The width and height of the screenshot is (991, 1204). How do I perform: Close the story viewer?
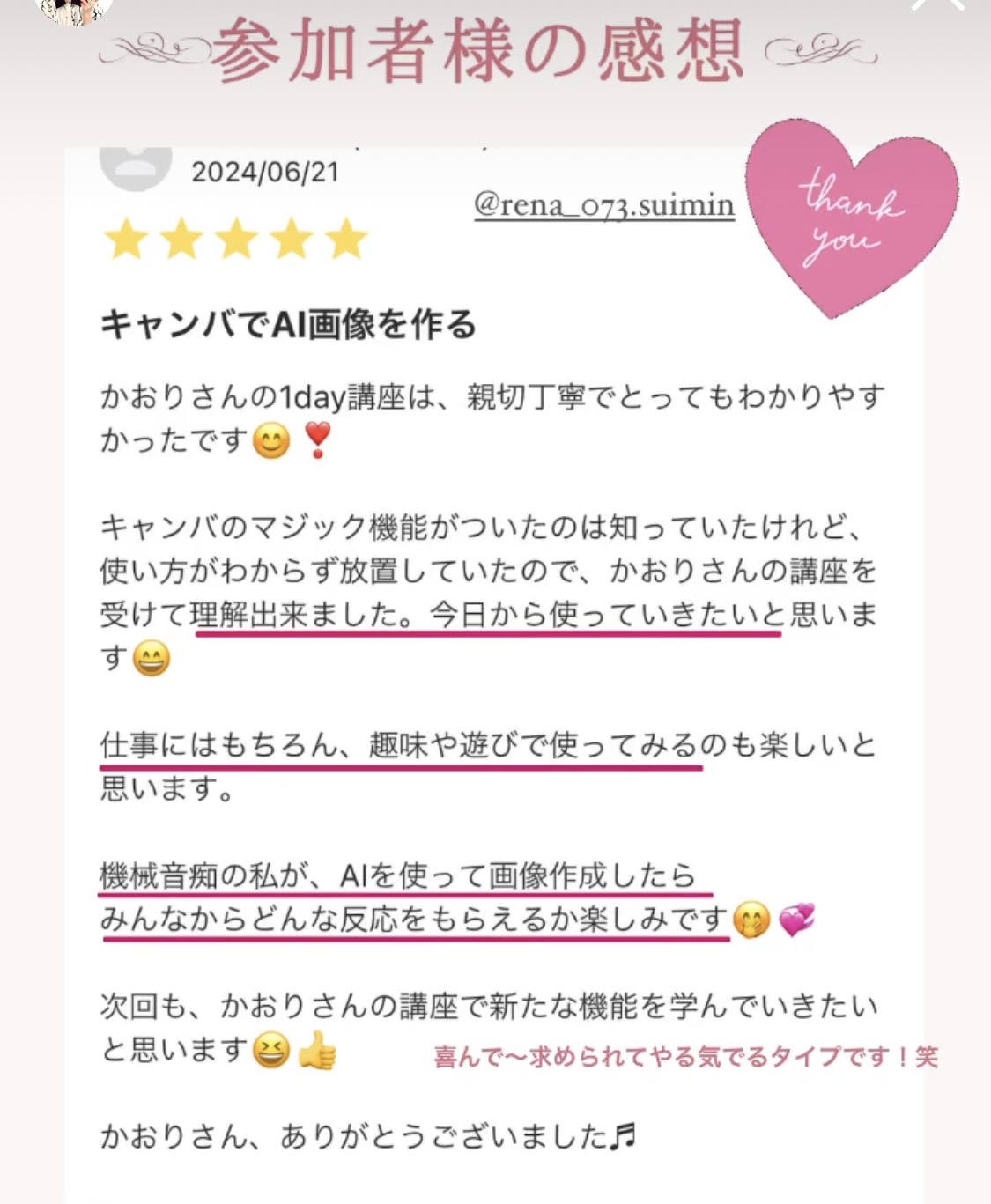pos(937,4)
